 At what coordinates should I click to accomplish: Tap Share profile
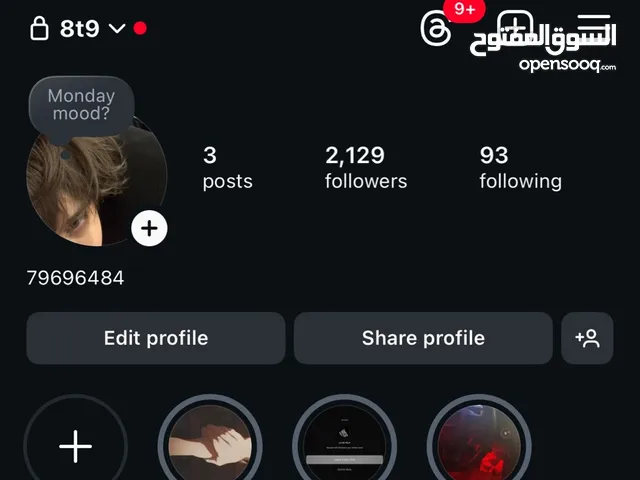pos(423,338)
